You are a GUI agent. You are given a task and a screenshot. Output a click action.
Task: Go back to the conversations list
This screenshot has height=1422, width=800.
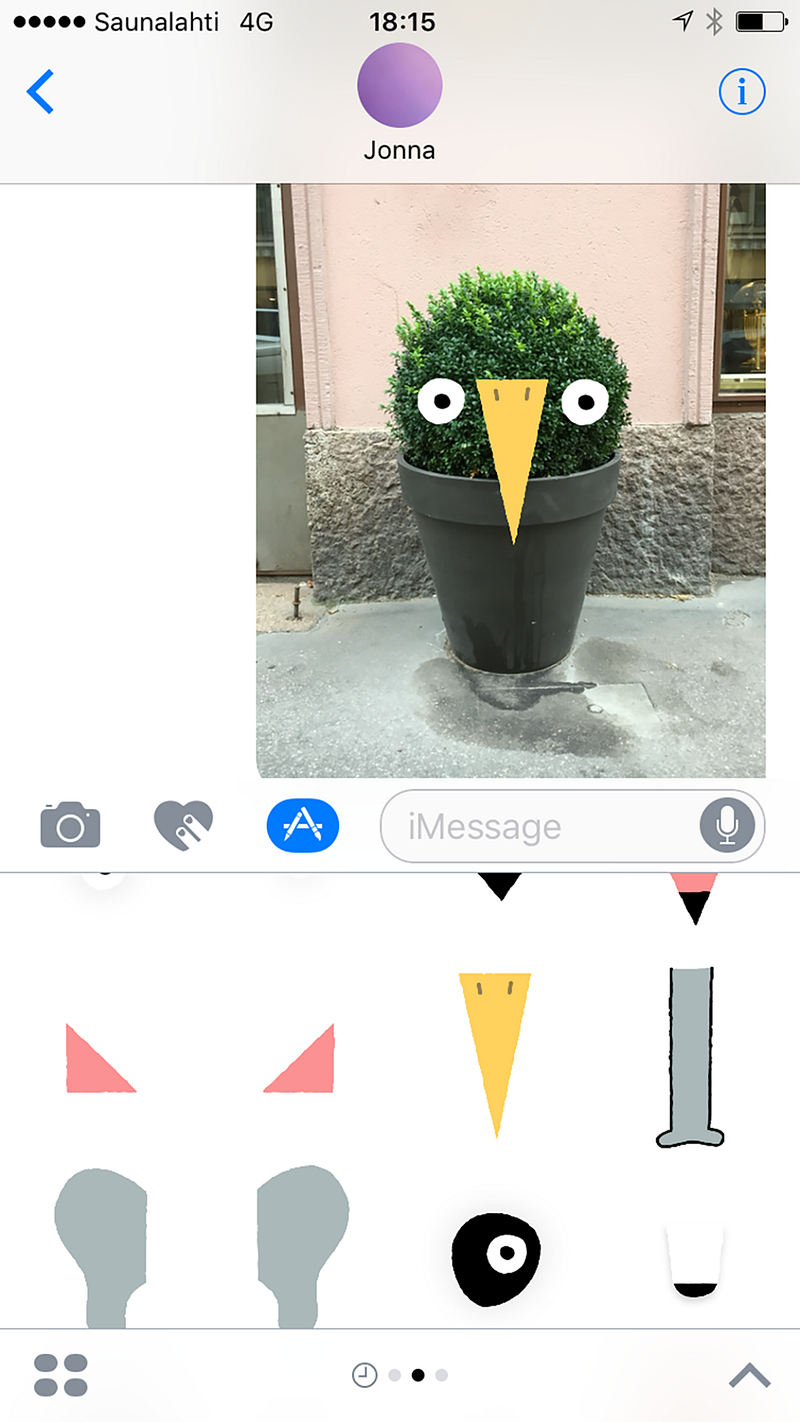[40, 93]
